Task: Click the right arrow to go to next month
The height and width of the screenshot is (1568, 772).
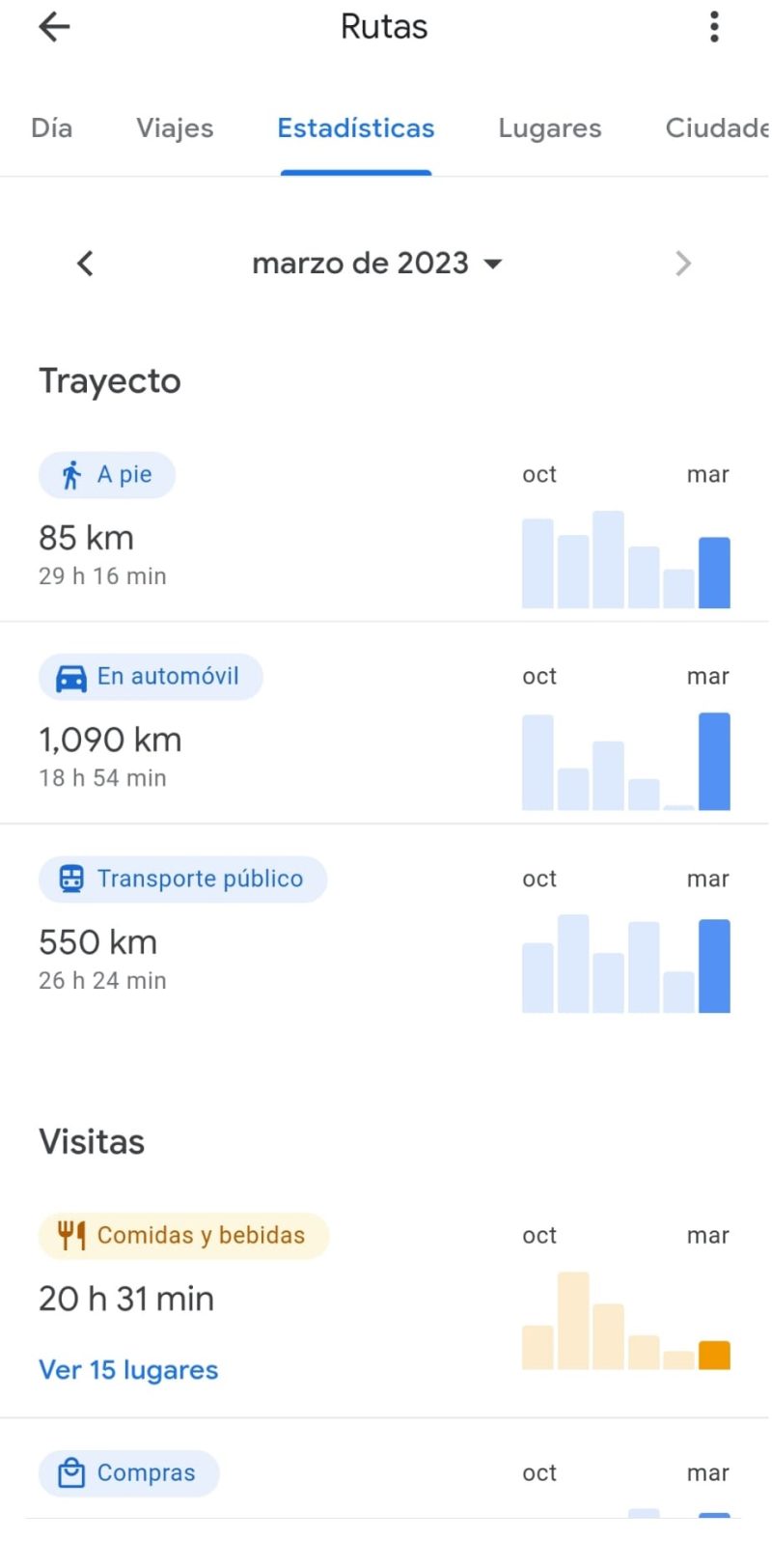Action: coord(683,263)
